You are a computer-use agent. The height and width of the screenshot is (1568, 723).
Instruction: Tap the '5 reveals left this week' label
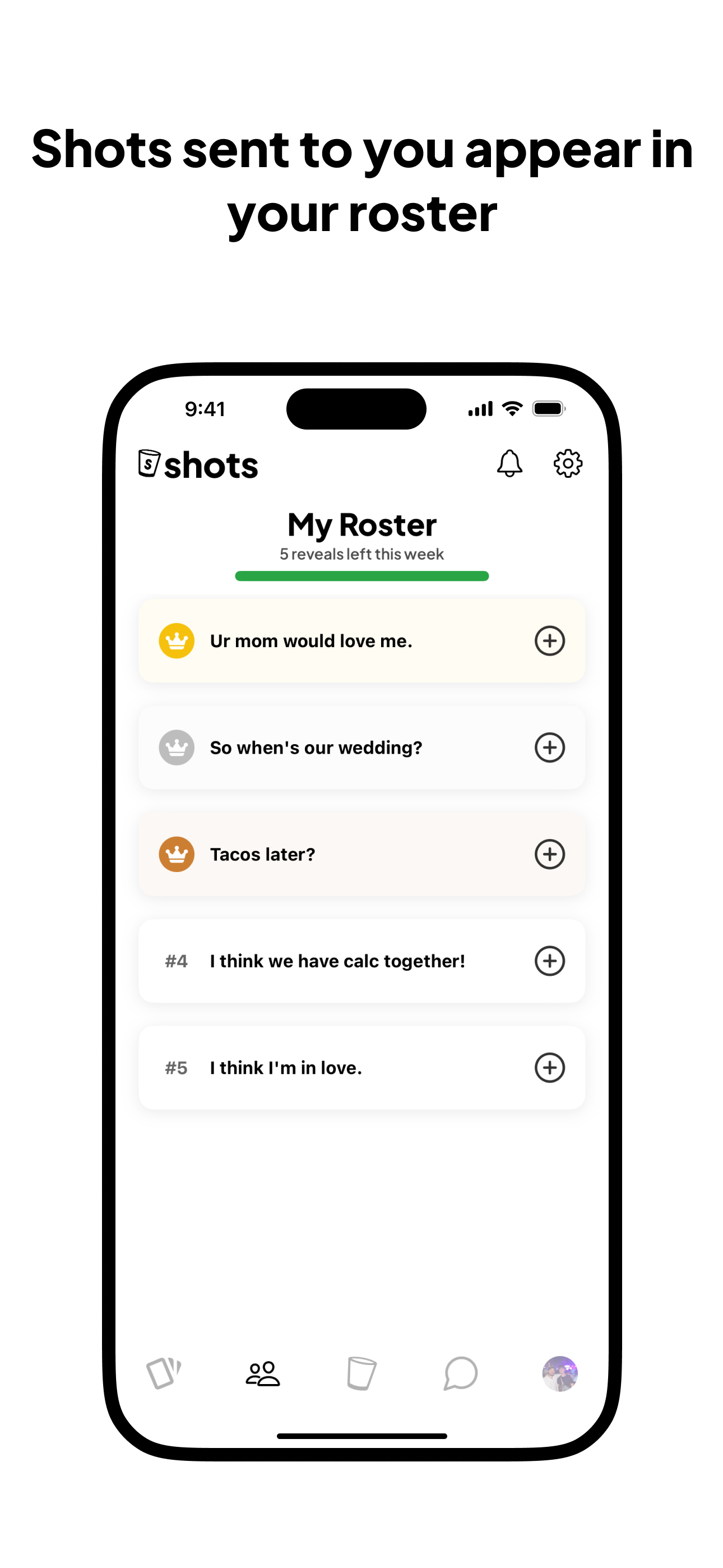361,554
